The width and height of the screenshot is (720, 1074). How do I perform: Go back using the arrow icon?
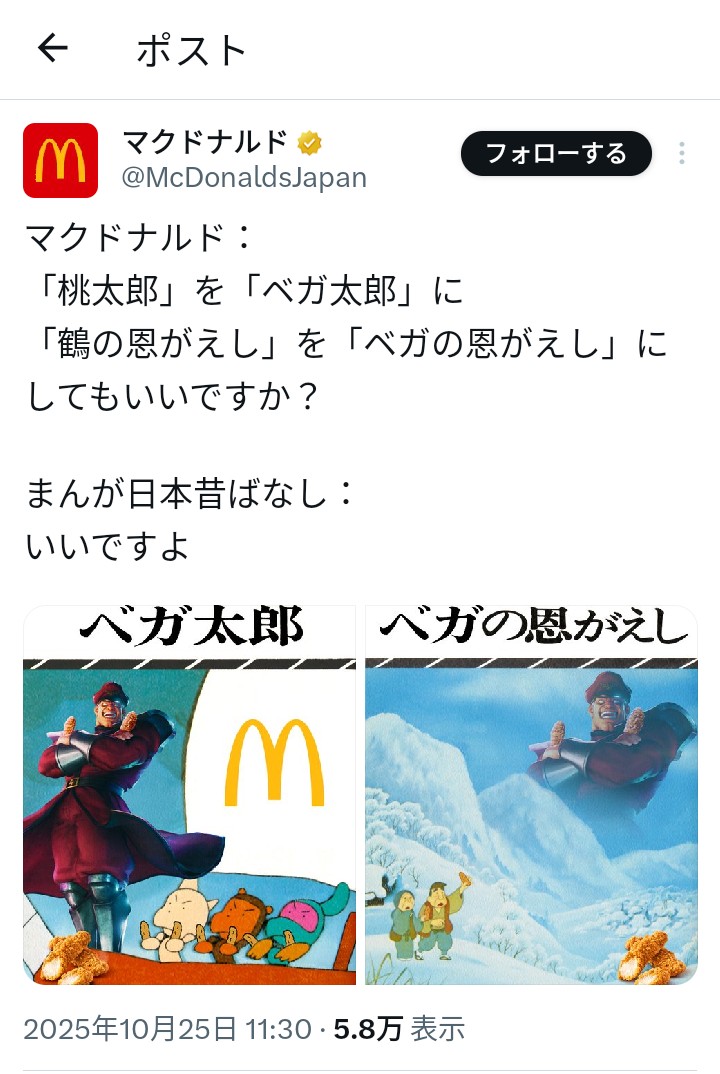click(x=53, y=49)
